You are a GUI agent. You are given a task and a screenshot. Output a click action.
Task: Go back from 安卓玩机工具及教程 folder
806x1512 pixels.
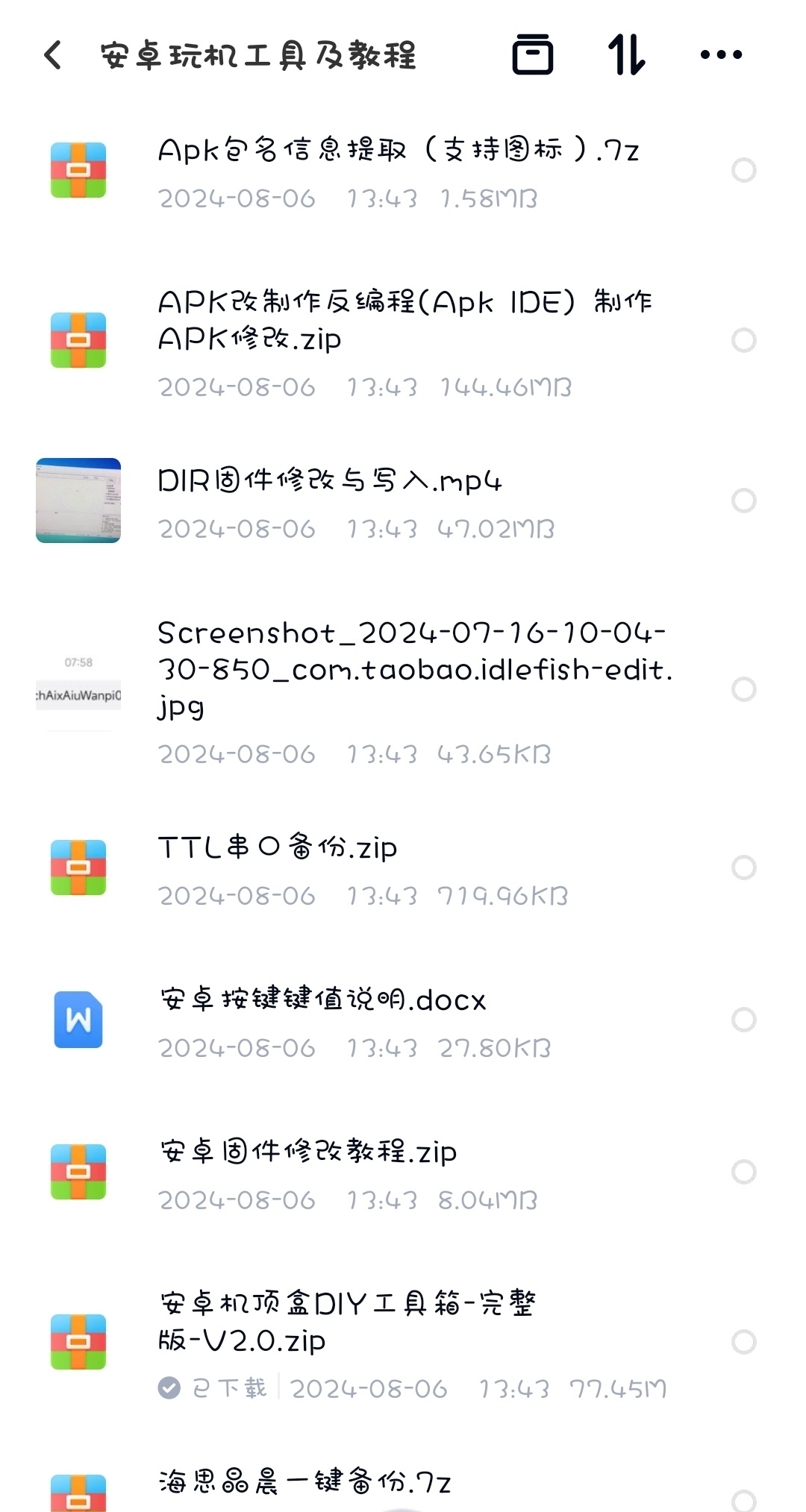tap(53, 55)
